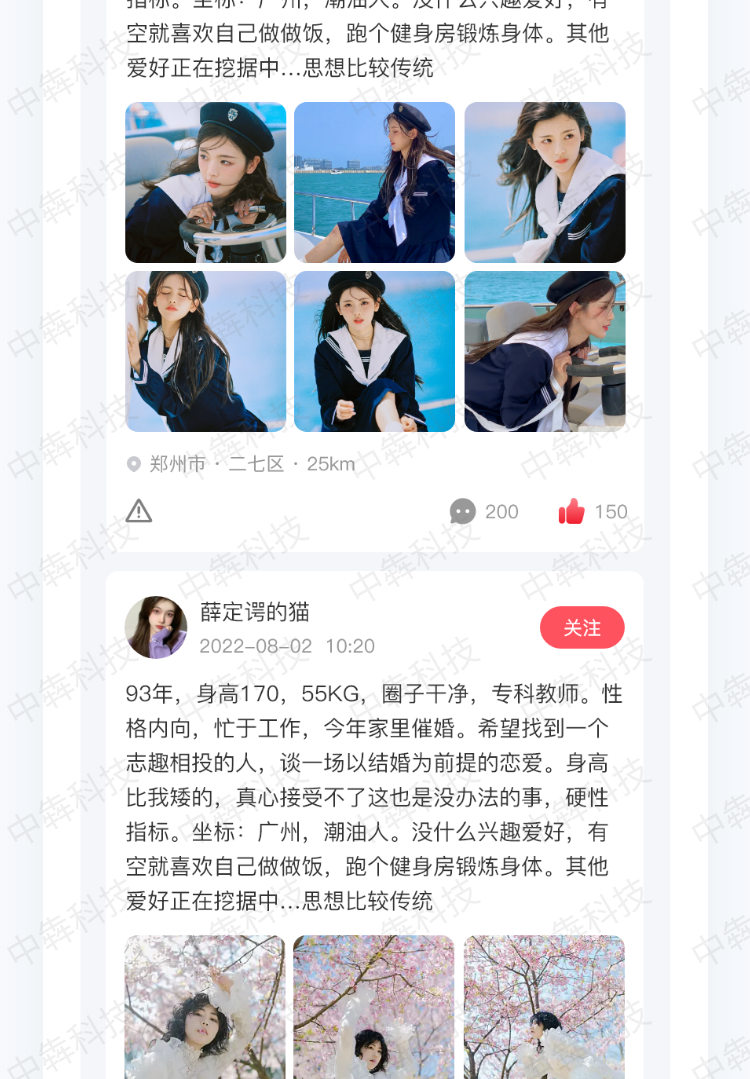Open 薛定谔的猫's profile avatar
This screenshot has width=750, height=1079.
point(156,627)
